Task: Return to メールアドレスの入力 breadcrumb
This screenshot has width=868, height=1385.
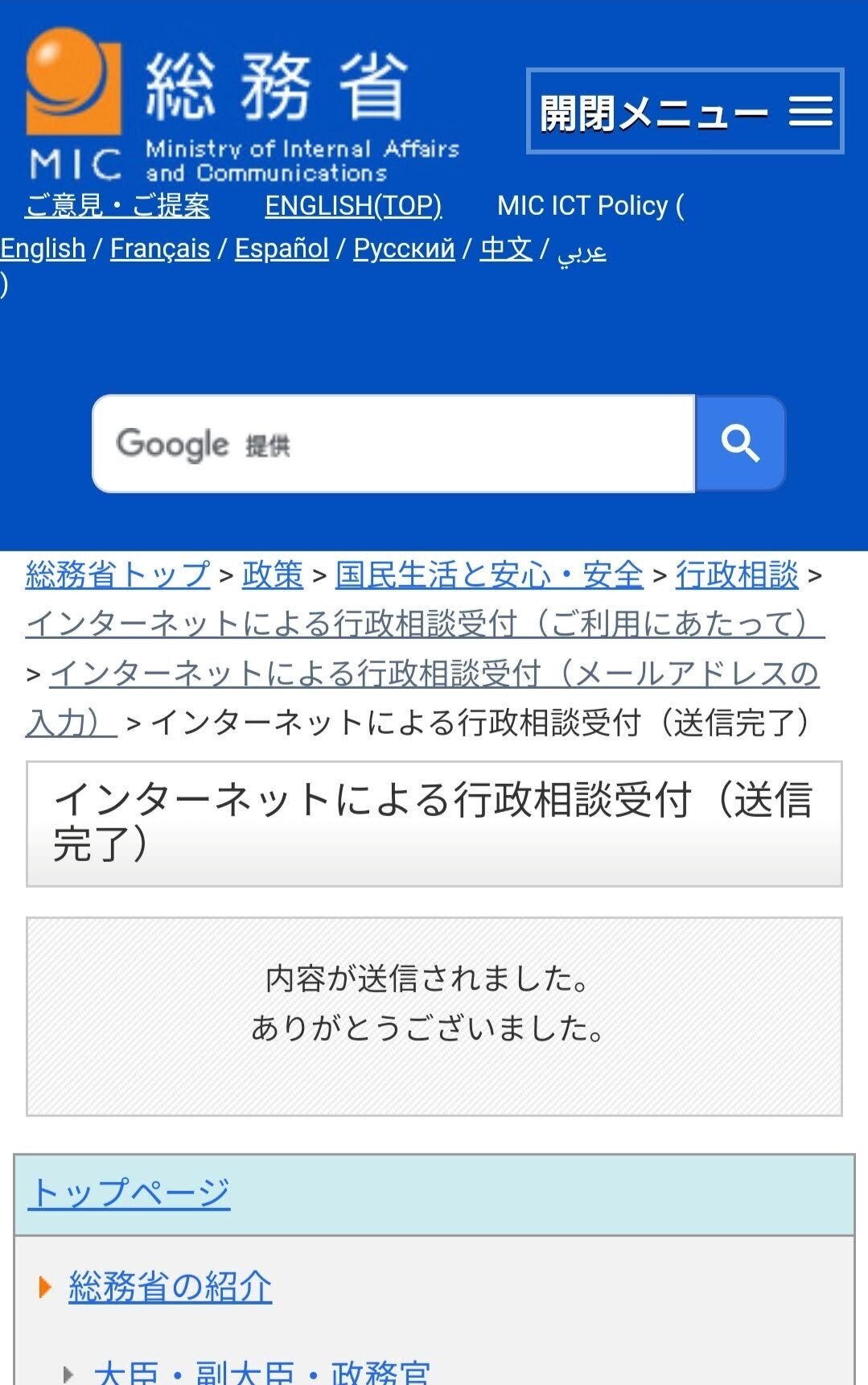Action: (434, 674)
